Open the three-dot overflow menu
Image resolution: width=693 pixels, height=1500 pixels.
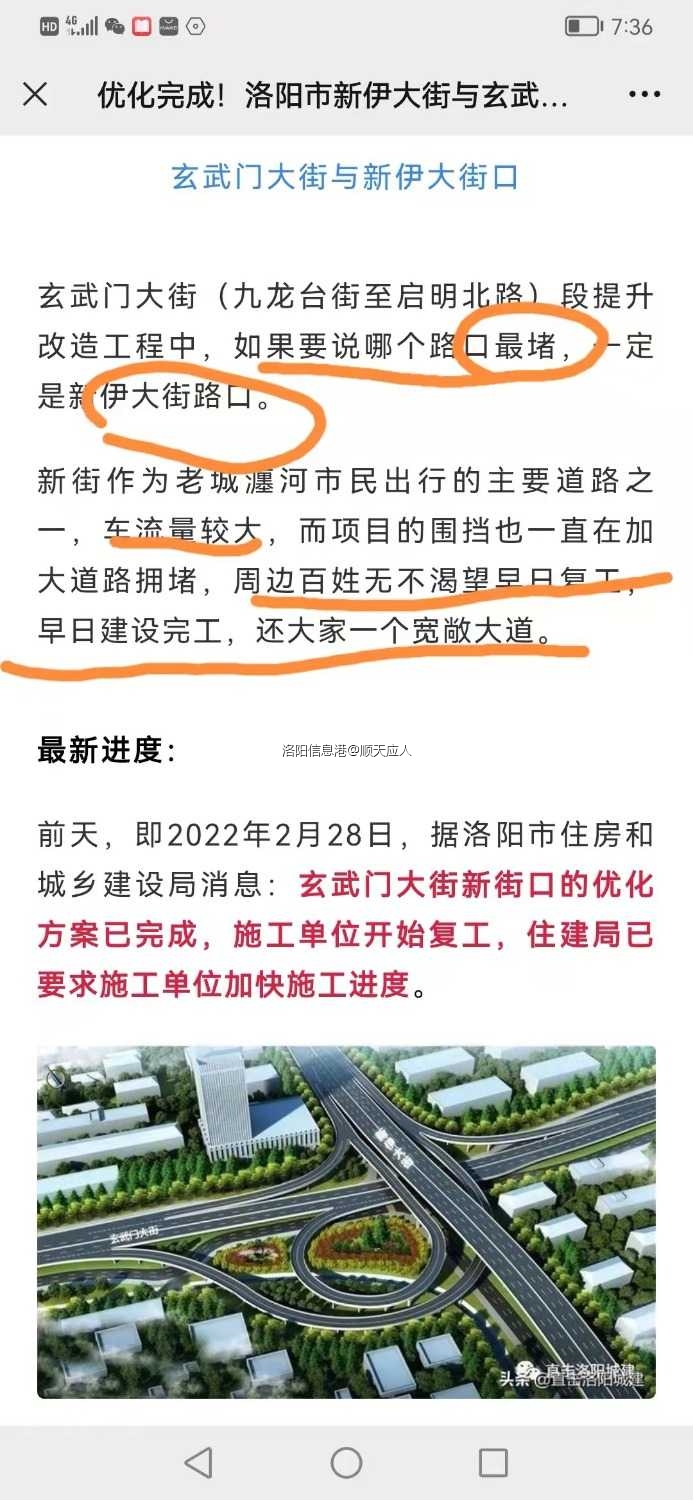click(x=645, y=95)
